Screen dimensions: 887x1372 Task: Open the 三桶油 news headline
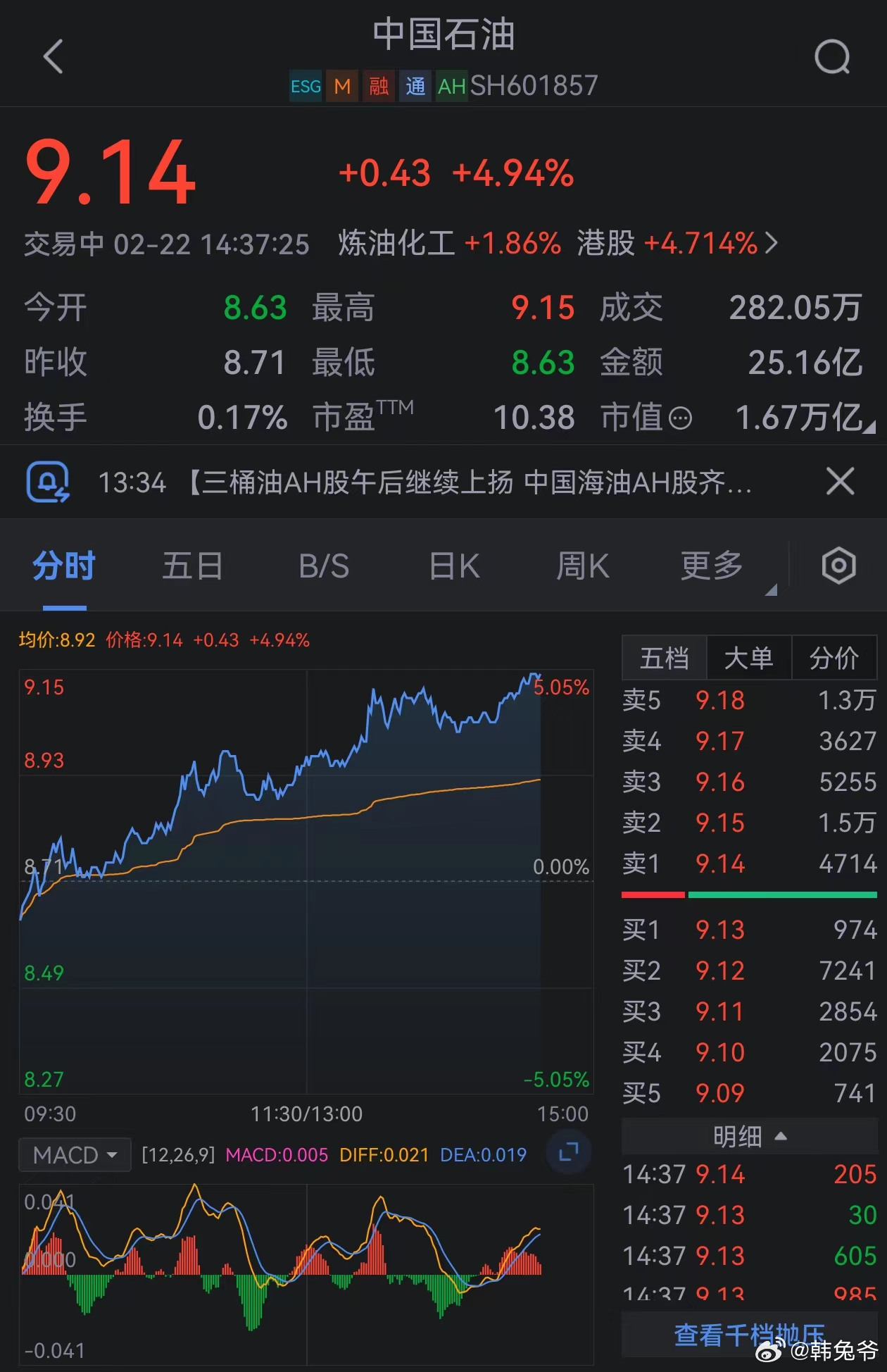[422, 481]
